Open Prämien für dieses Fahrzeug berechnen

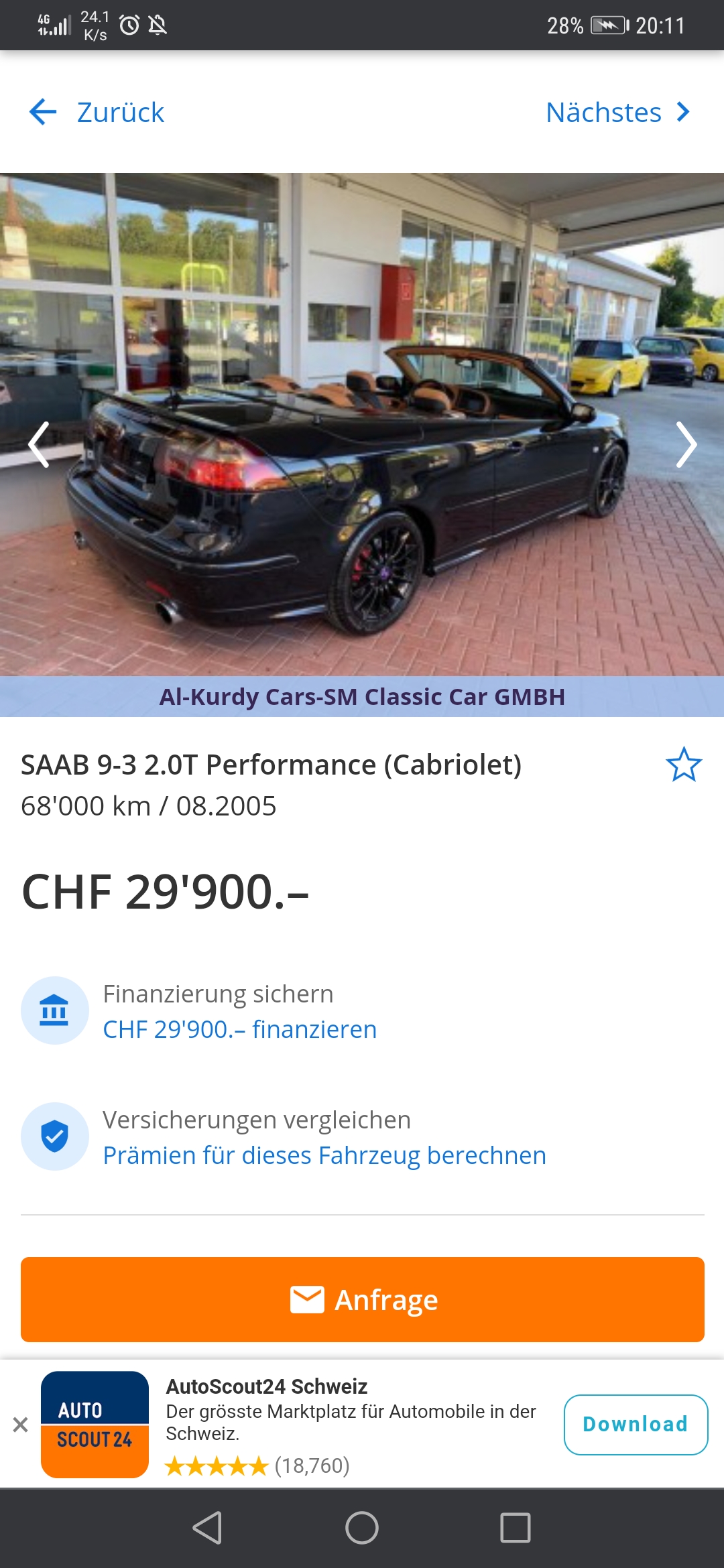coord(324,1155)
